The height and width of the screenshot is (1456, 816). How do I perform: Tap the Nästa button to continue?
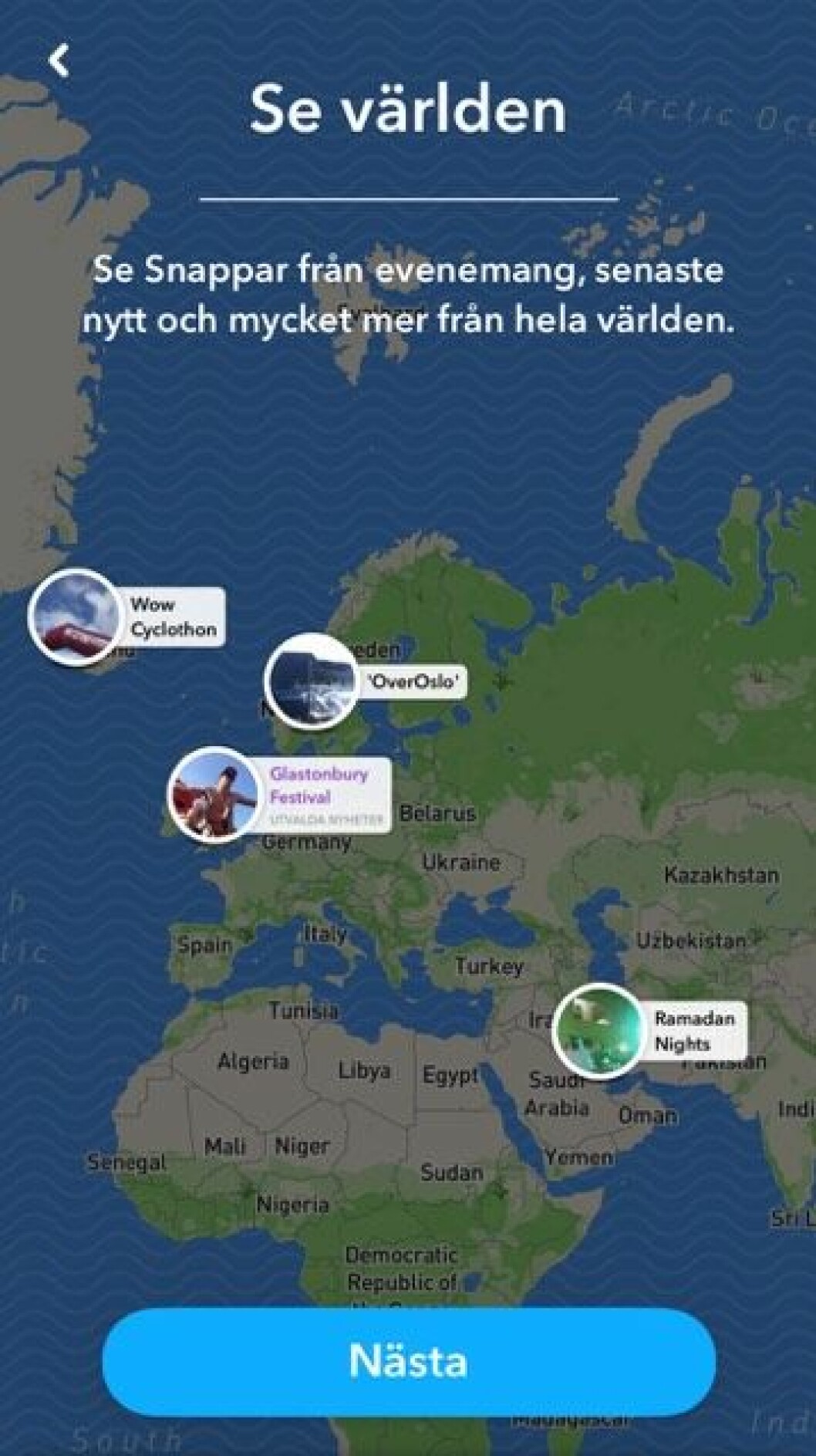click(408, 1361)
